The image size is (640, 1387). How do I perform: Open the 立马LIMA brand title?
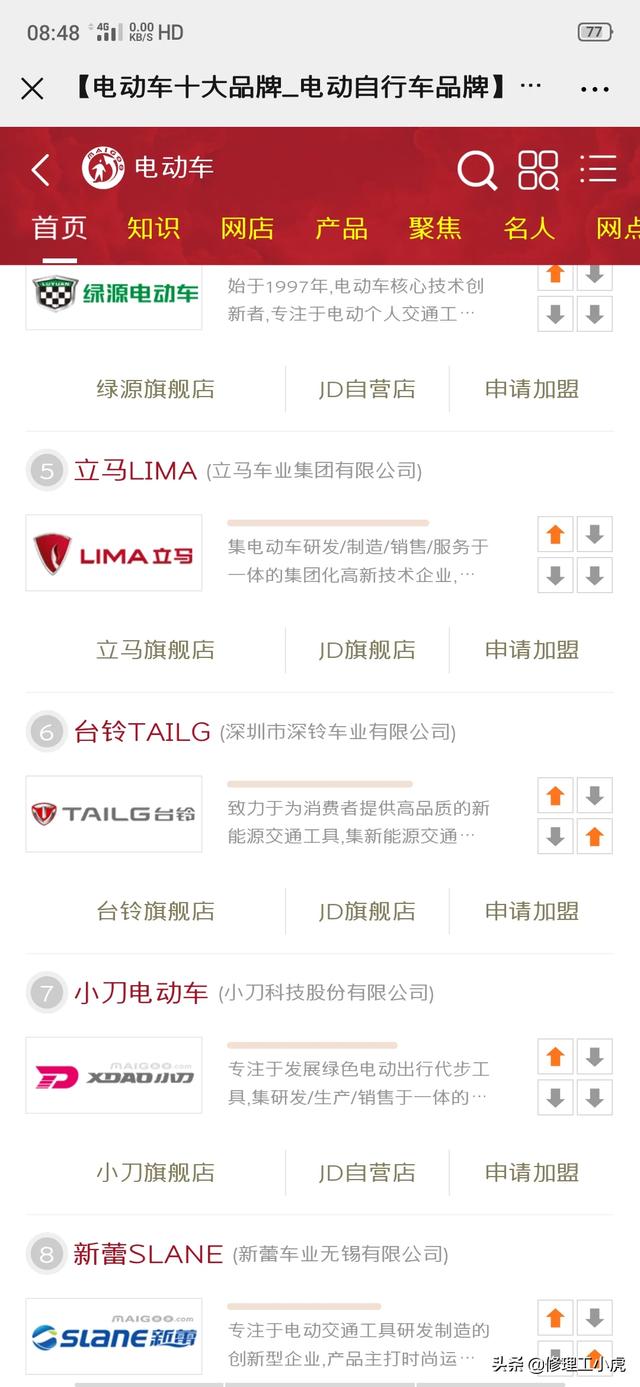pos(135,470)
